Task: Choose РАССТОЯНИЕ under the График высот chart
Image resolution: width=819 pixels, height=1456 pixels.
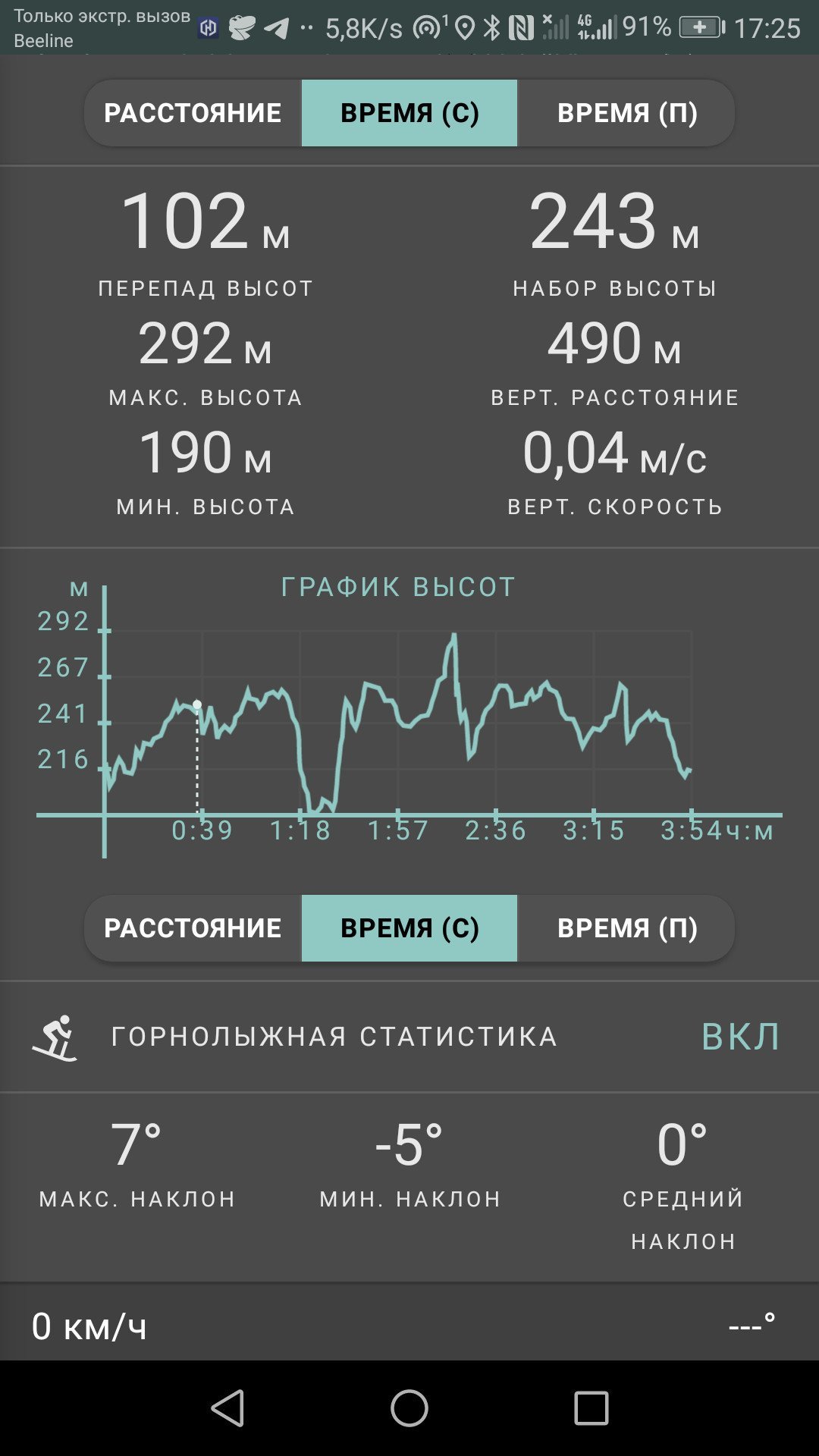Action: coord(193,928)
